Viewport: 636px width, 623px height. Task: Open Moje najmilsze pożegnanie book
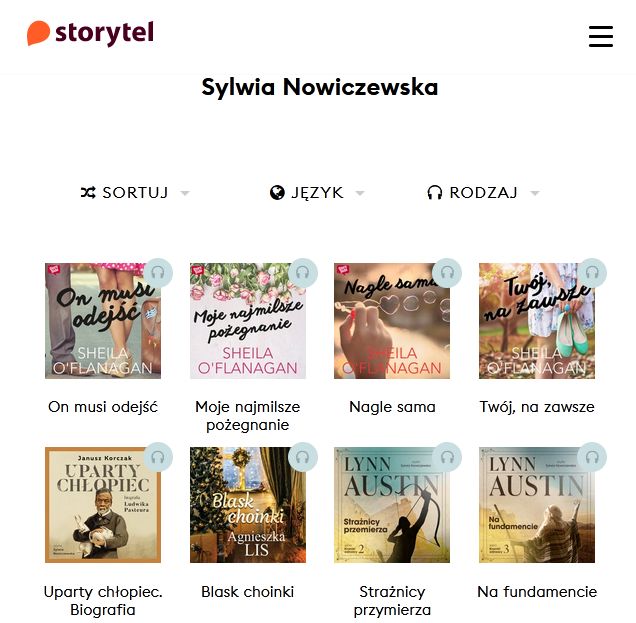248,321
